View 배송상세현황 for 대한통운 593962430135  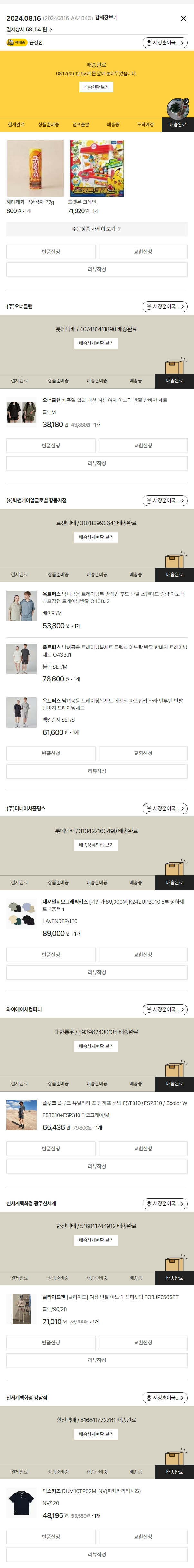click(x=96, y=1046)
